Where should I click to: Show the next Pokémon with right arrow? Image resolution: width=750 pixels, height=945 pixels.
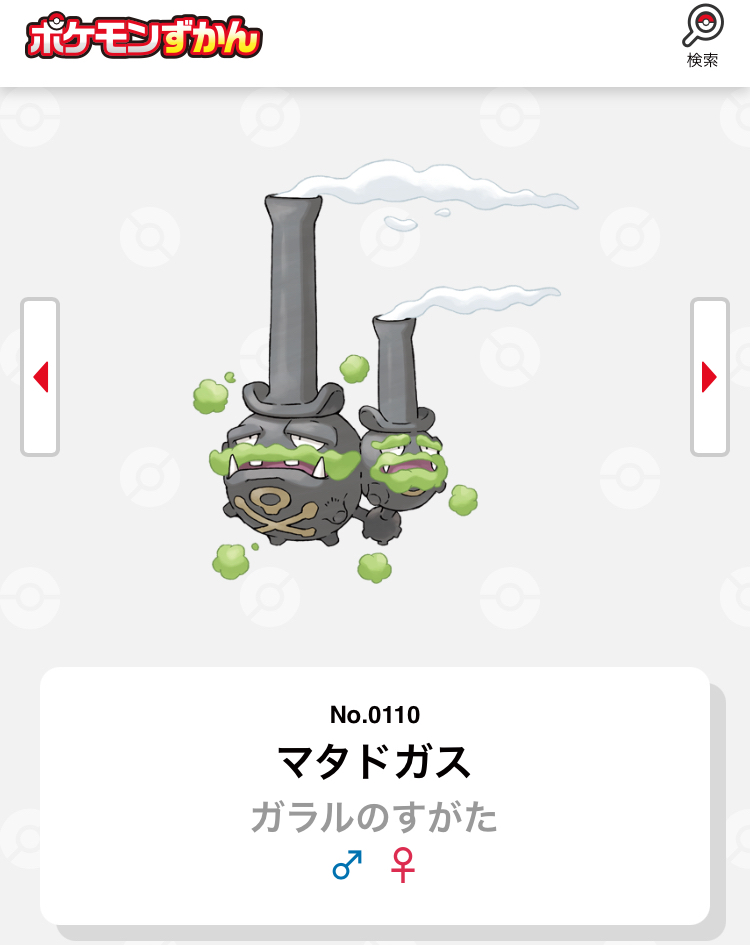click(x=709, y=377)
